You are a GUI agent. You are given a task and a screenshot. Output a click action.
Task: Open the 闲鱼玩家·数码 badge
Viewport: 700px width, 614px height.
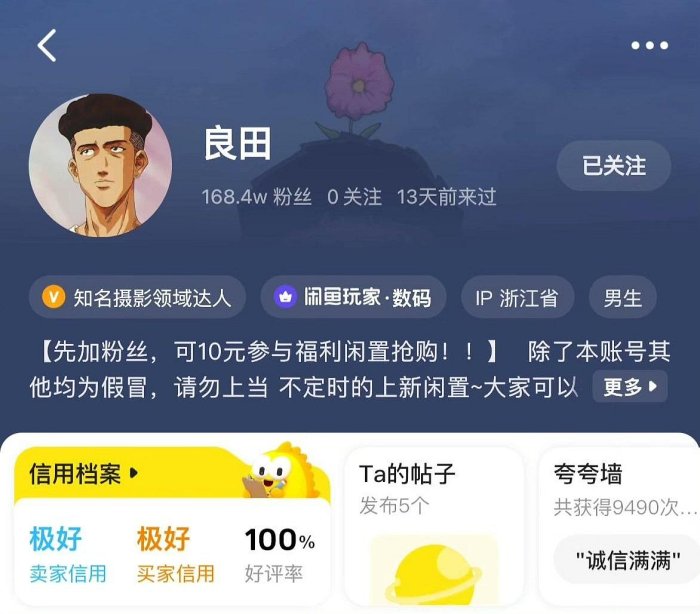[353, 297]
